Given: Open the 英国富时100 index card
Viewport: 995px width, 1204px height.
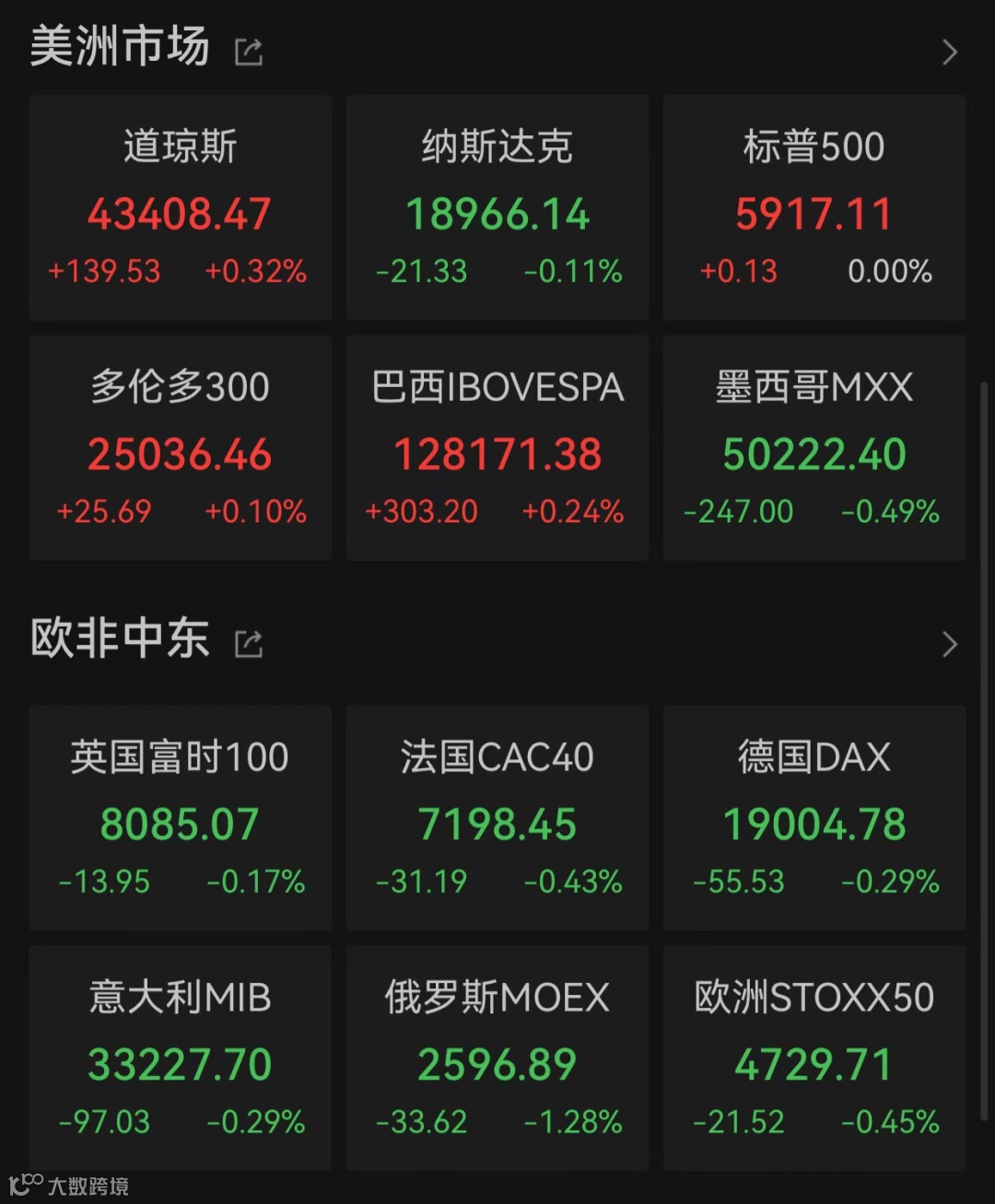Looking at the screenshot, I should tap(180, 818).
